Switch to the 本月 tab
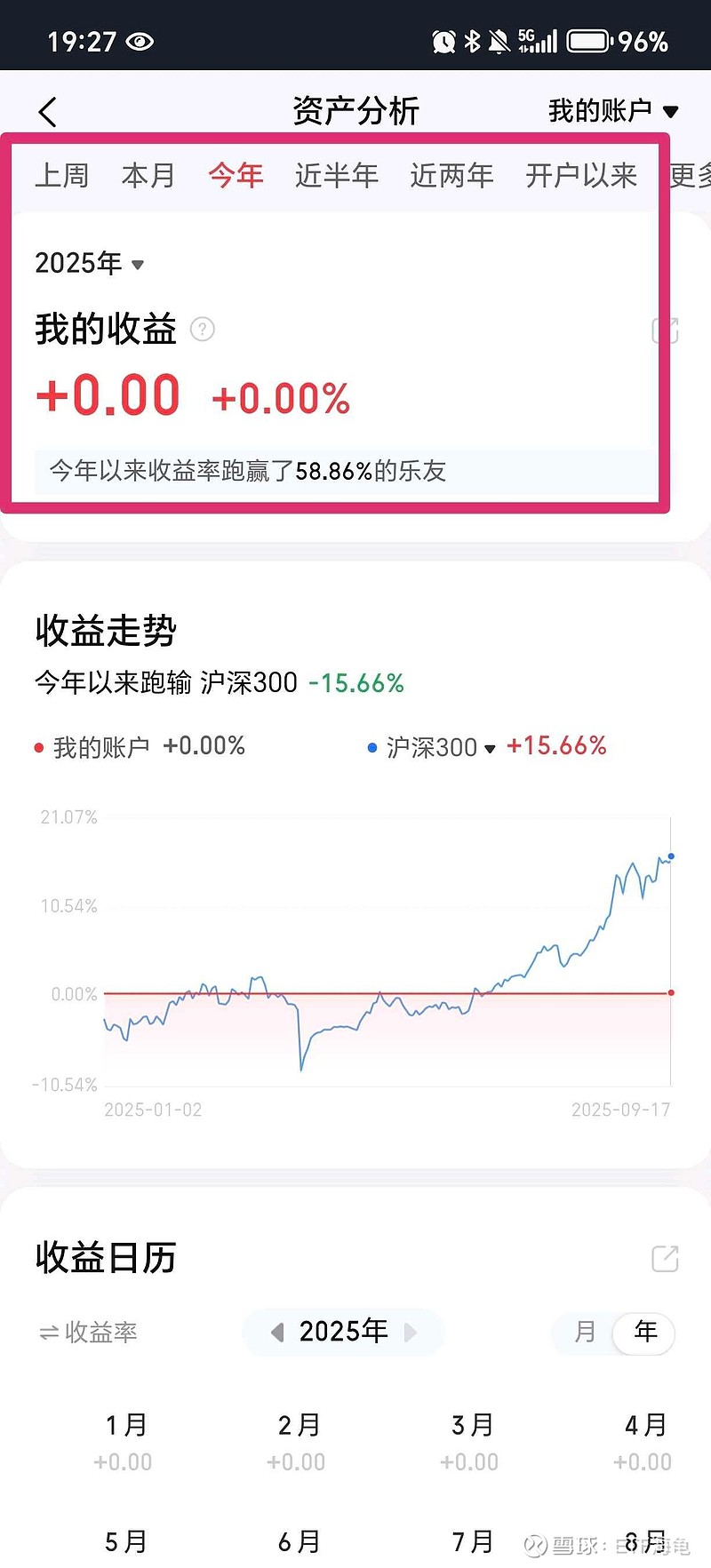This screenshot has height=1568, width=711. (x=148, y=175)
